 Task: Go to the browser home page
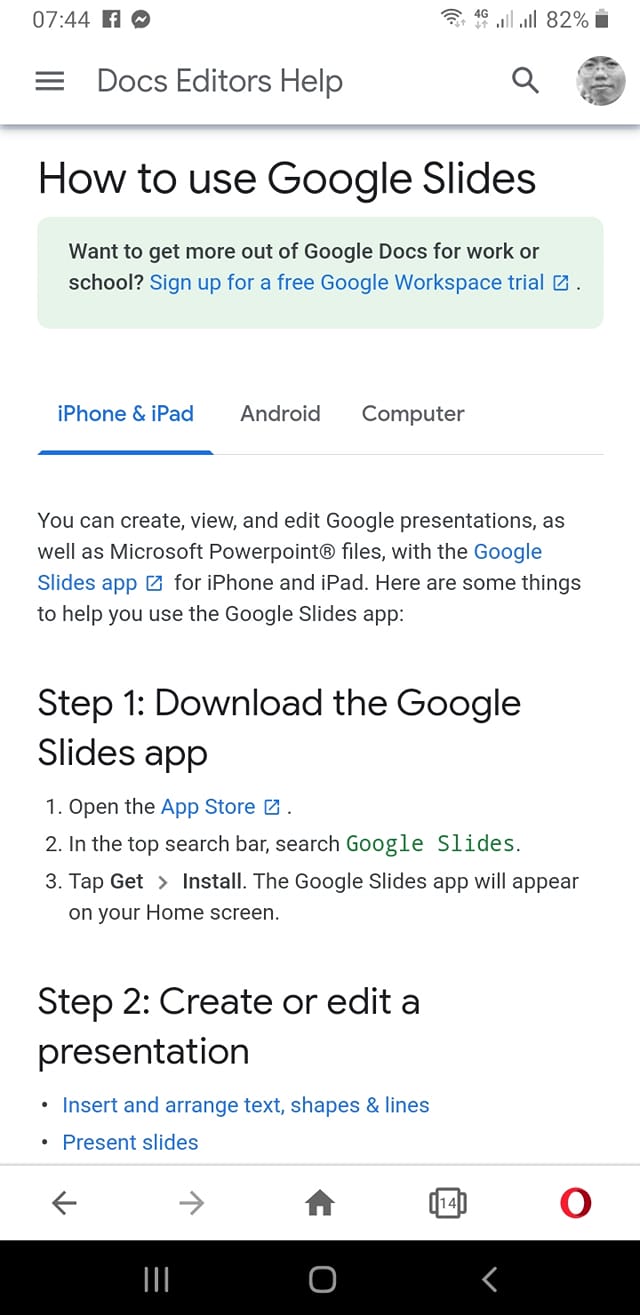click(x=319, y=1203)
